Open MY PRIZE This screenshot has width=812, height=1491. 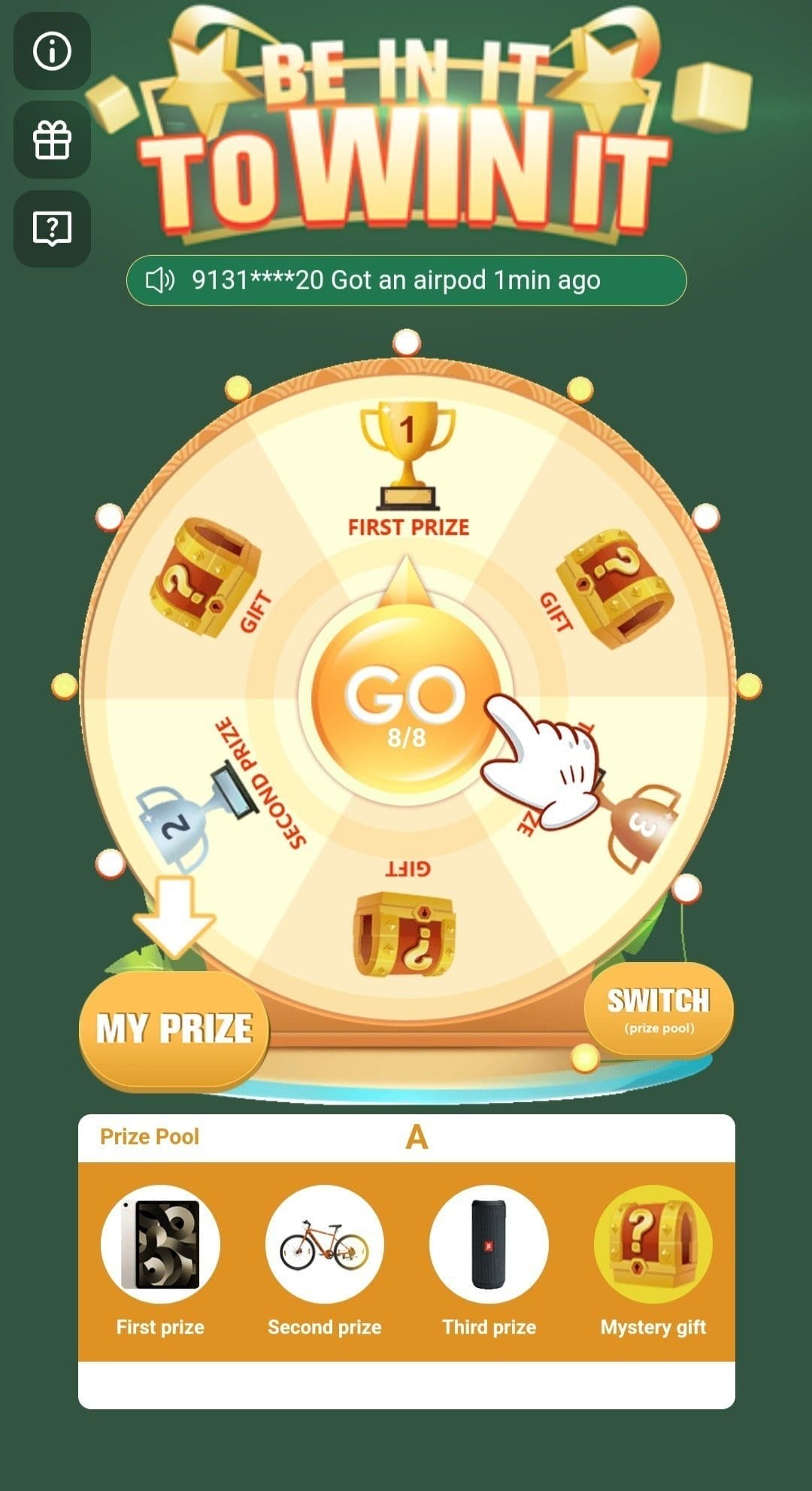coord(174,1030)
